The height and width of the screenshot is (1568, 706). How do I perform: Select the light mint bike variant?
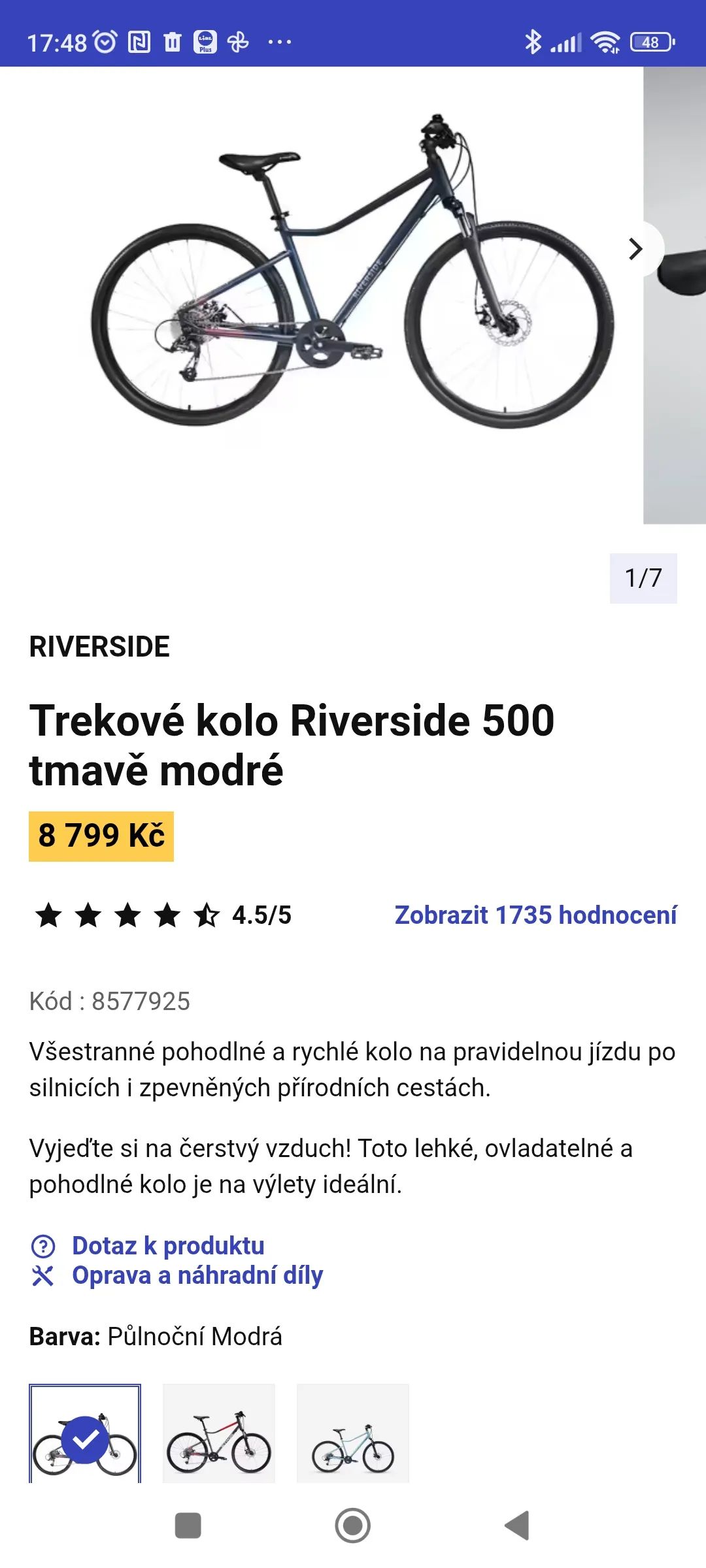coord(353,1435)
